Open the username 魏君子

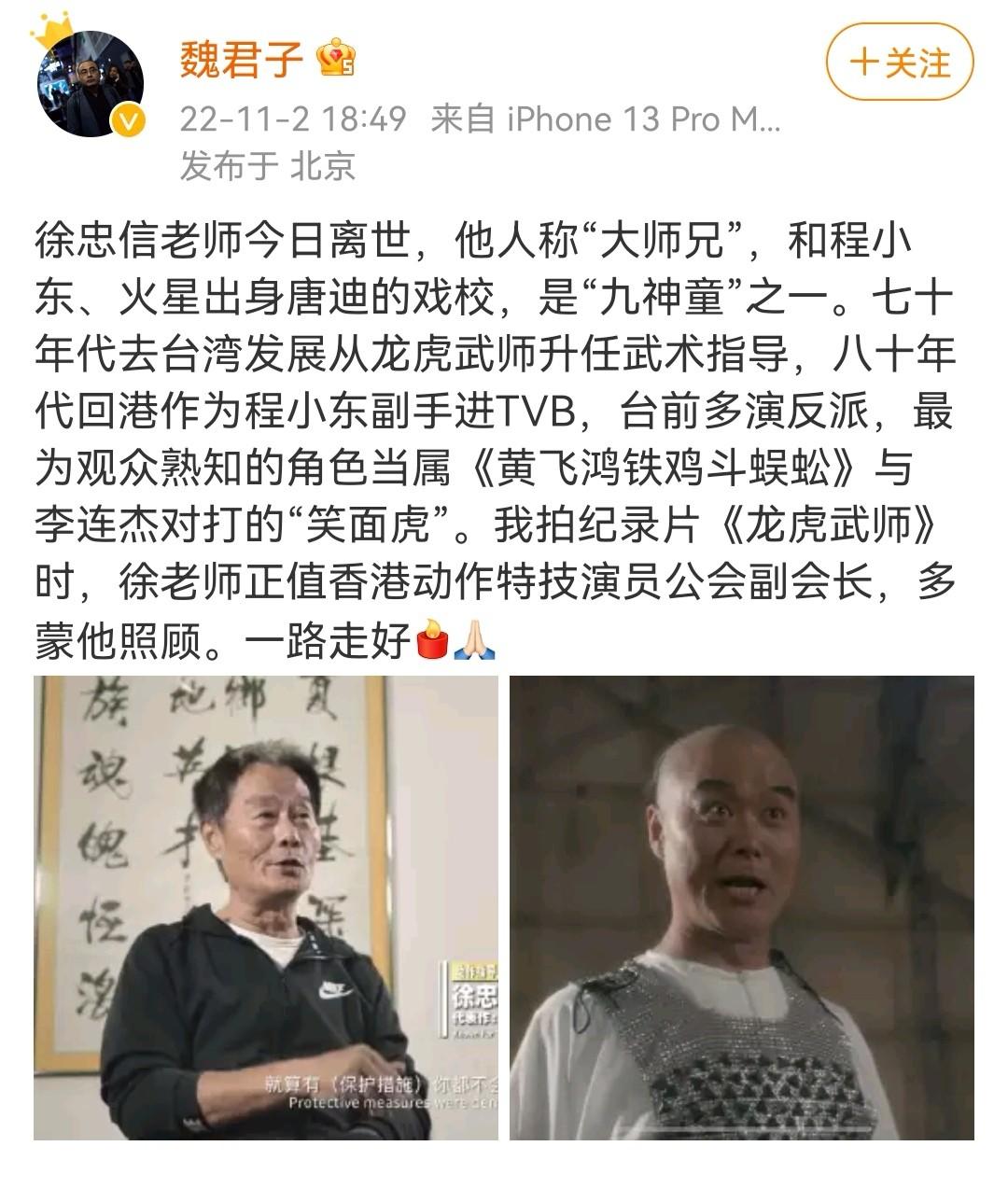tap(241, 60)
